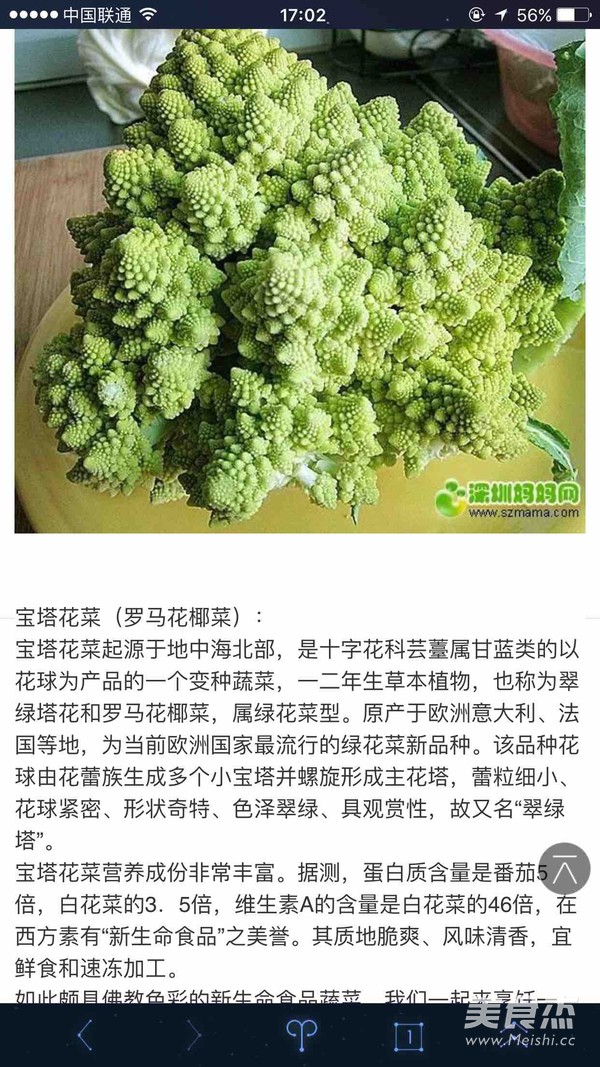Open the tab switcher showing 1
600x1067 pixels.
click(407, 1036)
